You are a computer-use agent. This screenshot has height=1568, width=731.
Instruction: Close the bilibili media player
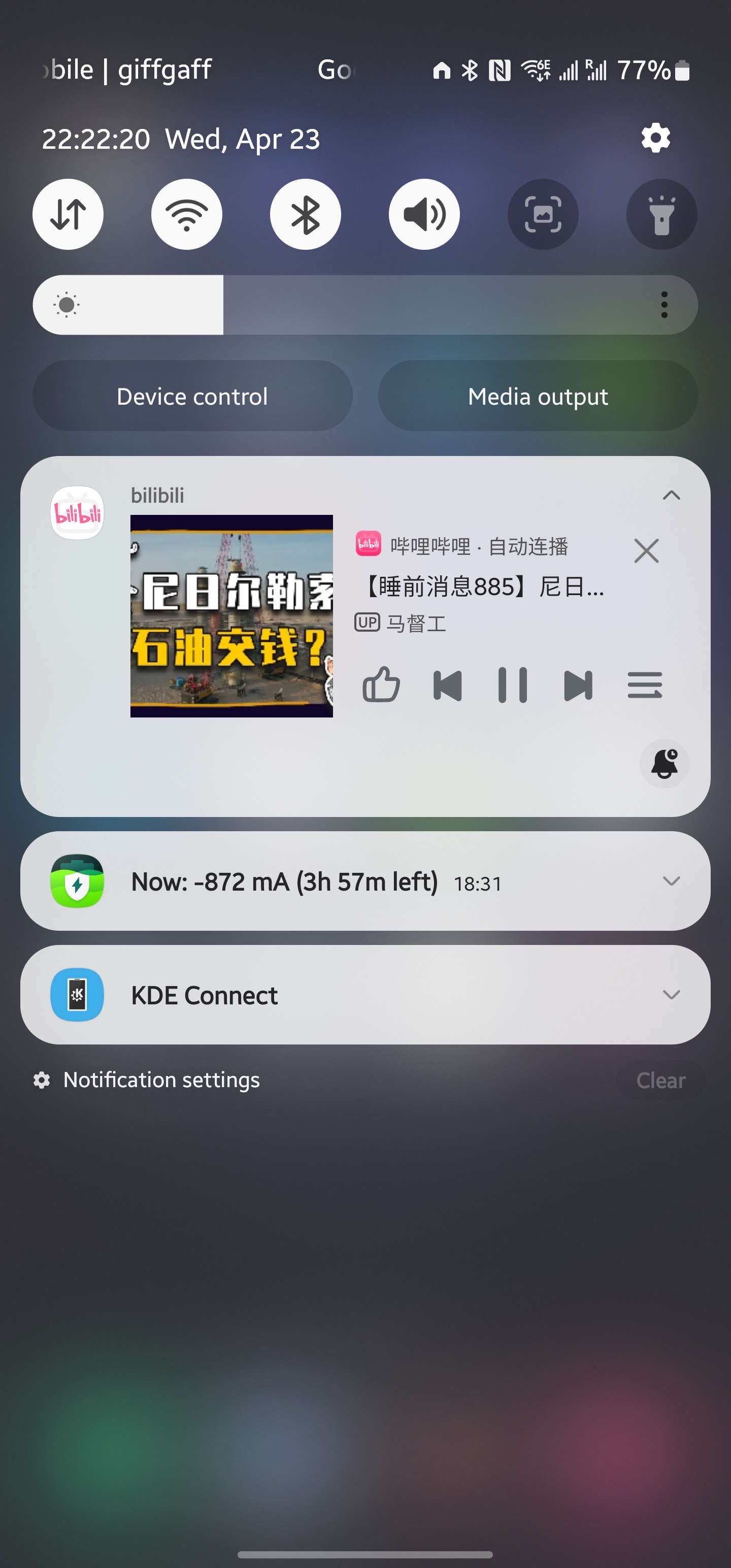(646, 551)
